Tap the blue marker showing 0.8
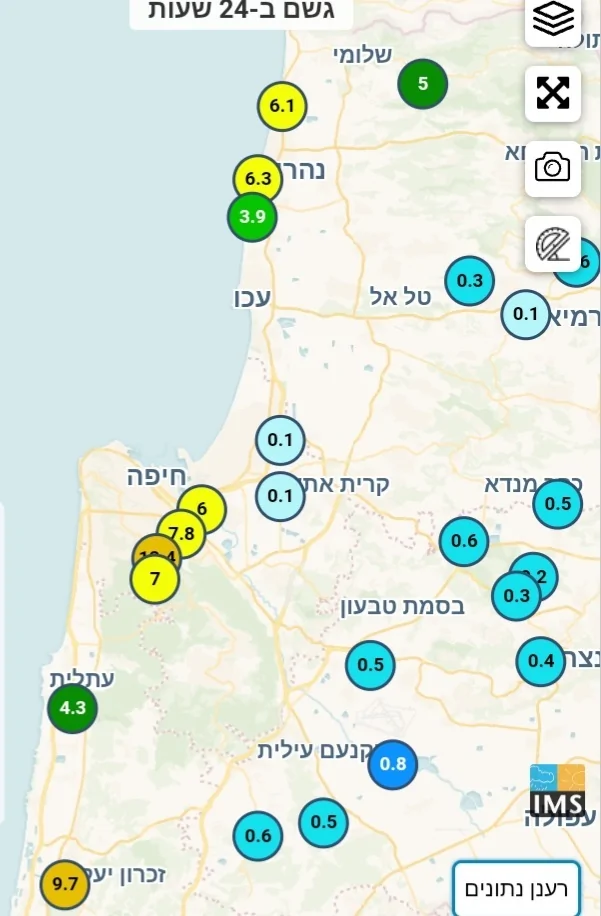The width and height of the screenshot is (601, 916). pos(393,765)
